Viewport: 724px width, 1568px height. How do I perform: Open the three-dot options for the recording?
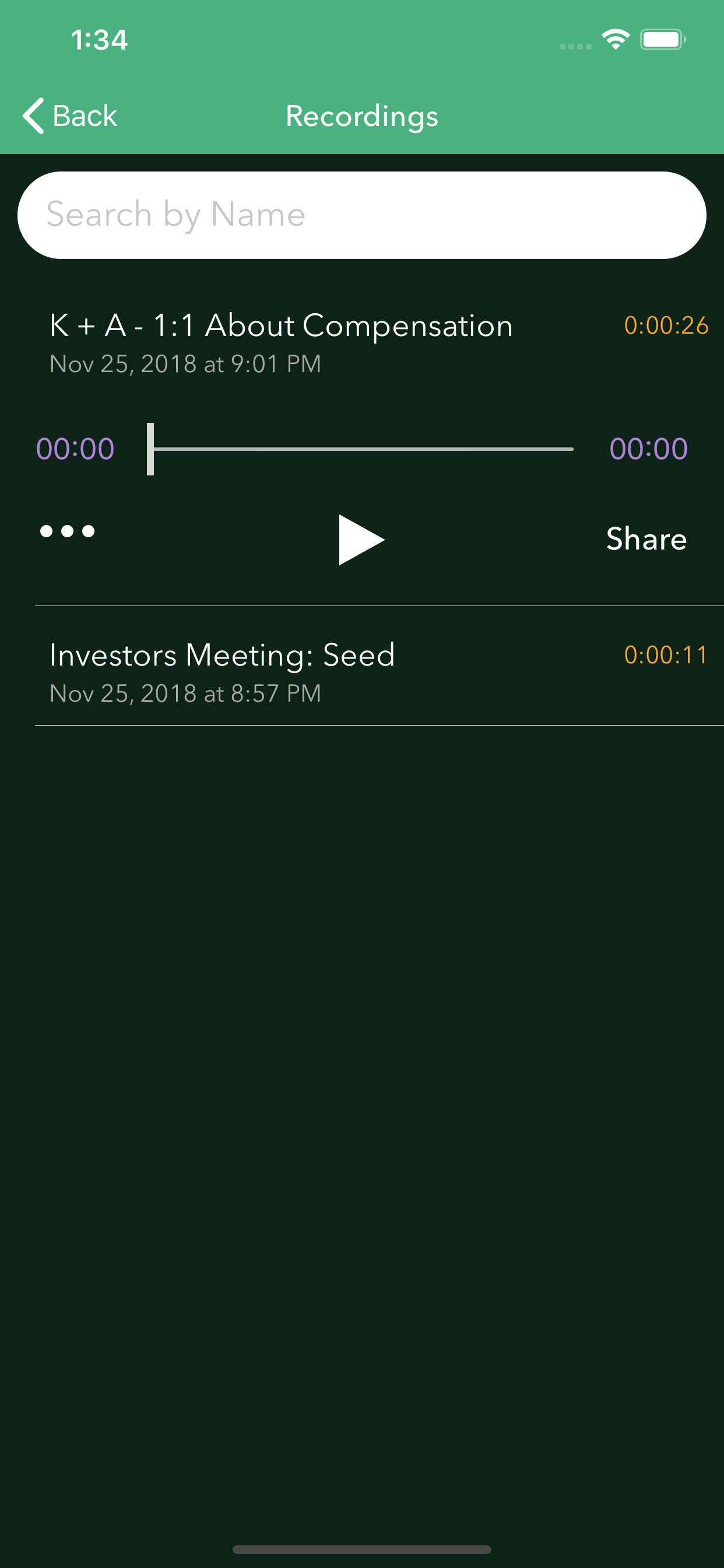pos(67,531)
